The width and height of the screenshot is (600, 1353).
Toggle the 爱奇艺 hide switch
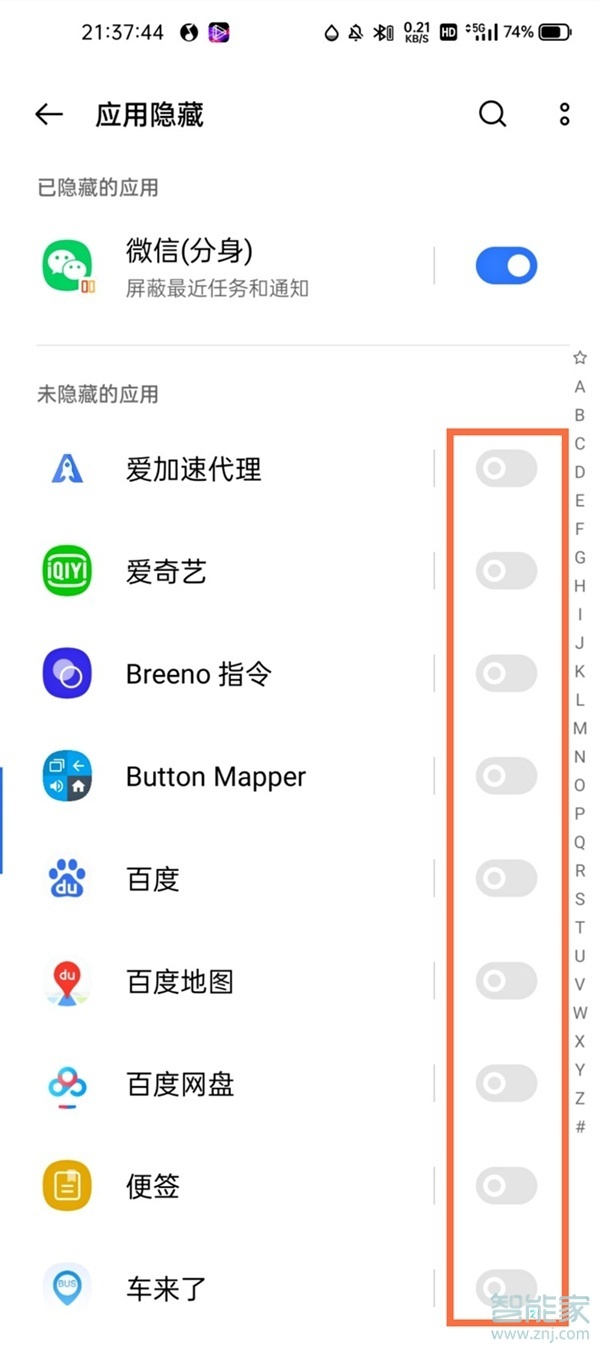point(506,571)
